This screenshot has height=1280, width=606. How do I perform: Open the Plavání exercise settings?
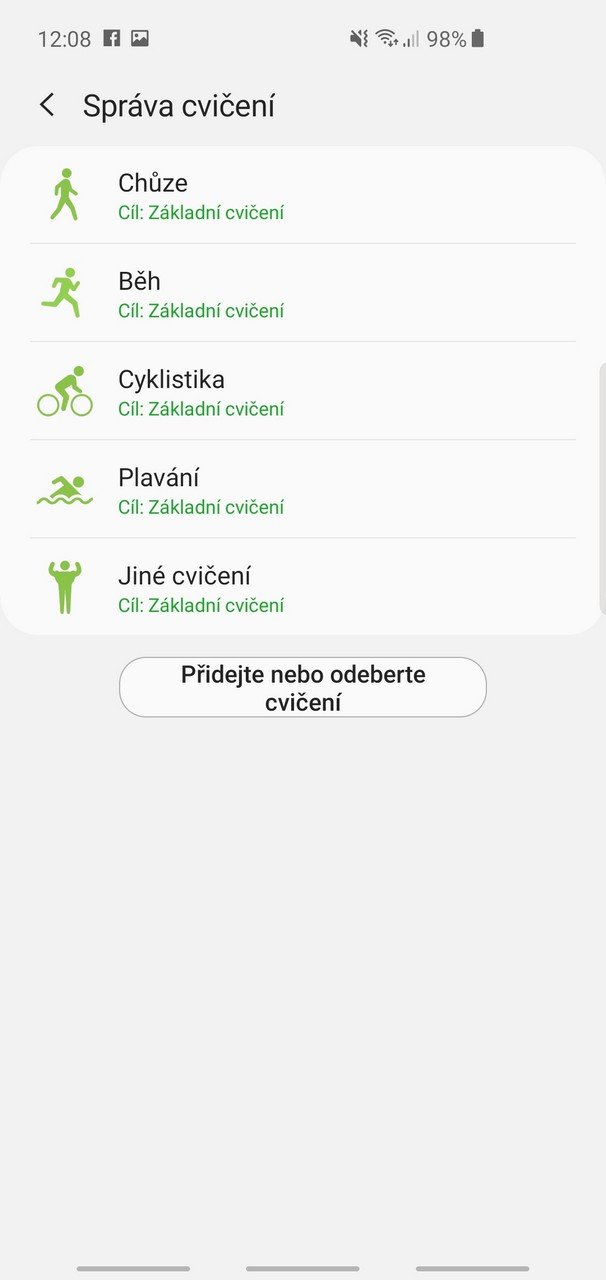303,489
